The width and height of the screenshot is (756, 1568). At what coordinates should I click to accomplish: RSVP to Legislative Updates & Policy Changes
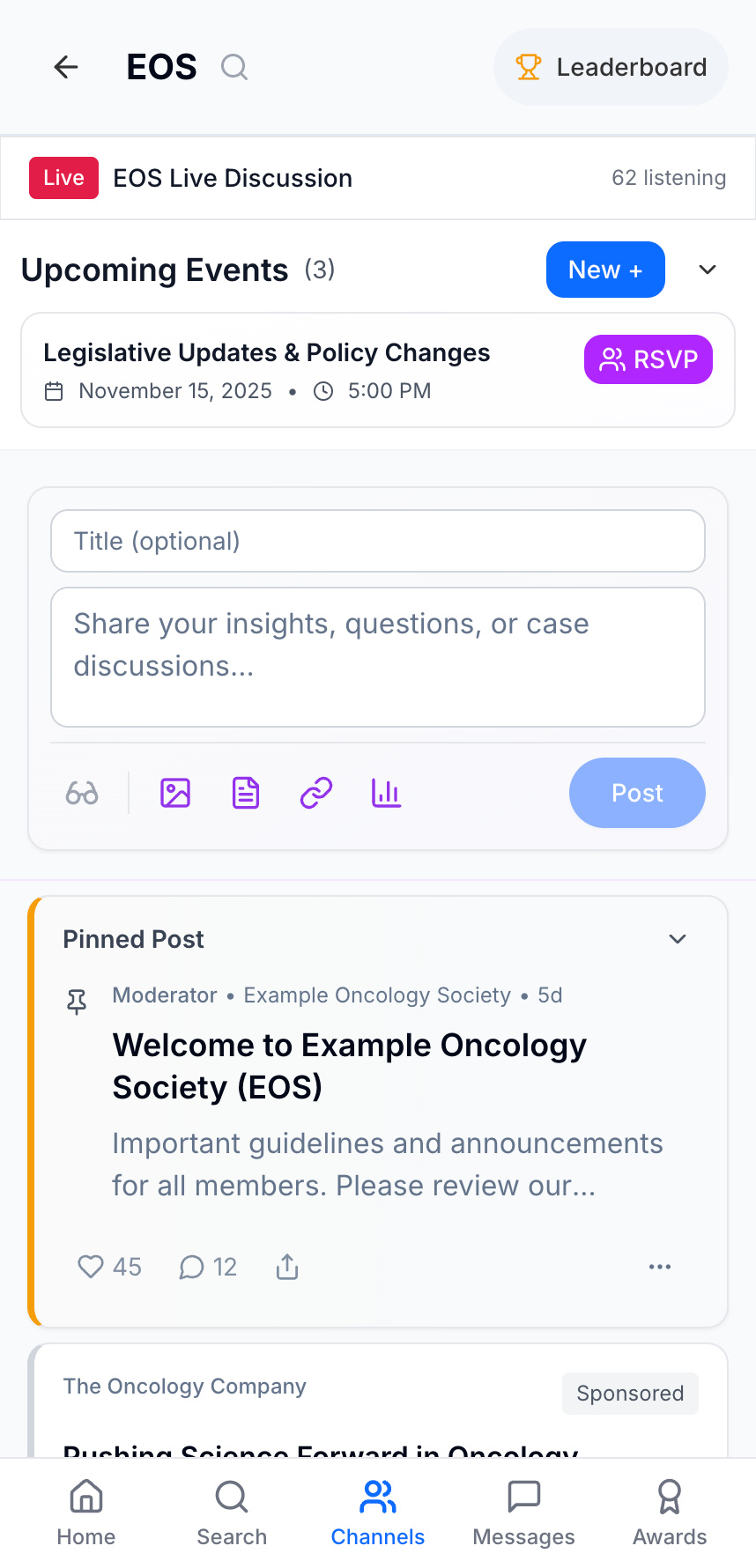(649, 359)
